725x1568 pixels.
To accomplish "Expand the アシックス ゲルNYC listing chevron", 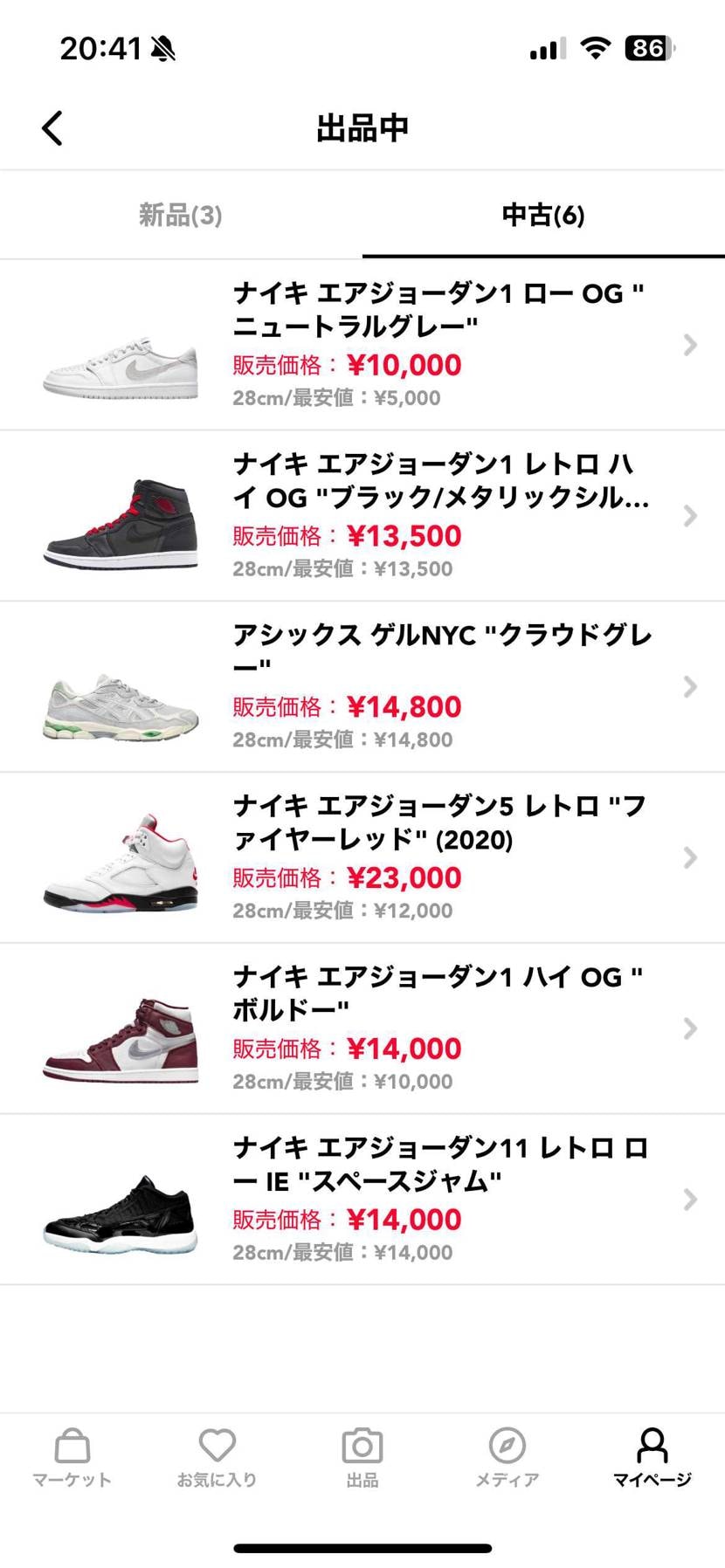I will pyautogui.click(x=690, y=687).
